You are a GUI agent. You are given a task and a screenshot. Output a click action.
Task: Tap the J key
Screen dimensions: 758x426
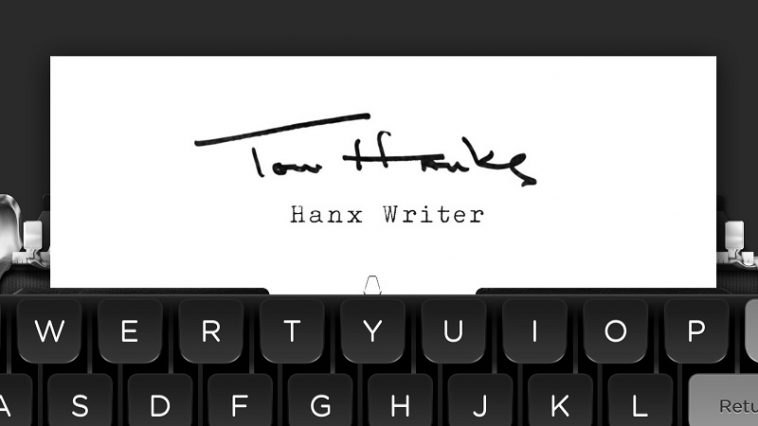(x=480, y=405)
